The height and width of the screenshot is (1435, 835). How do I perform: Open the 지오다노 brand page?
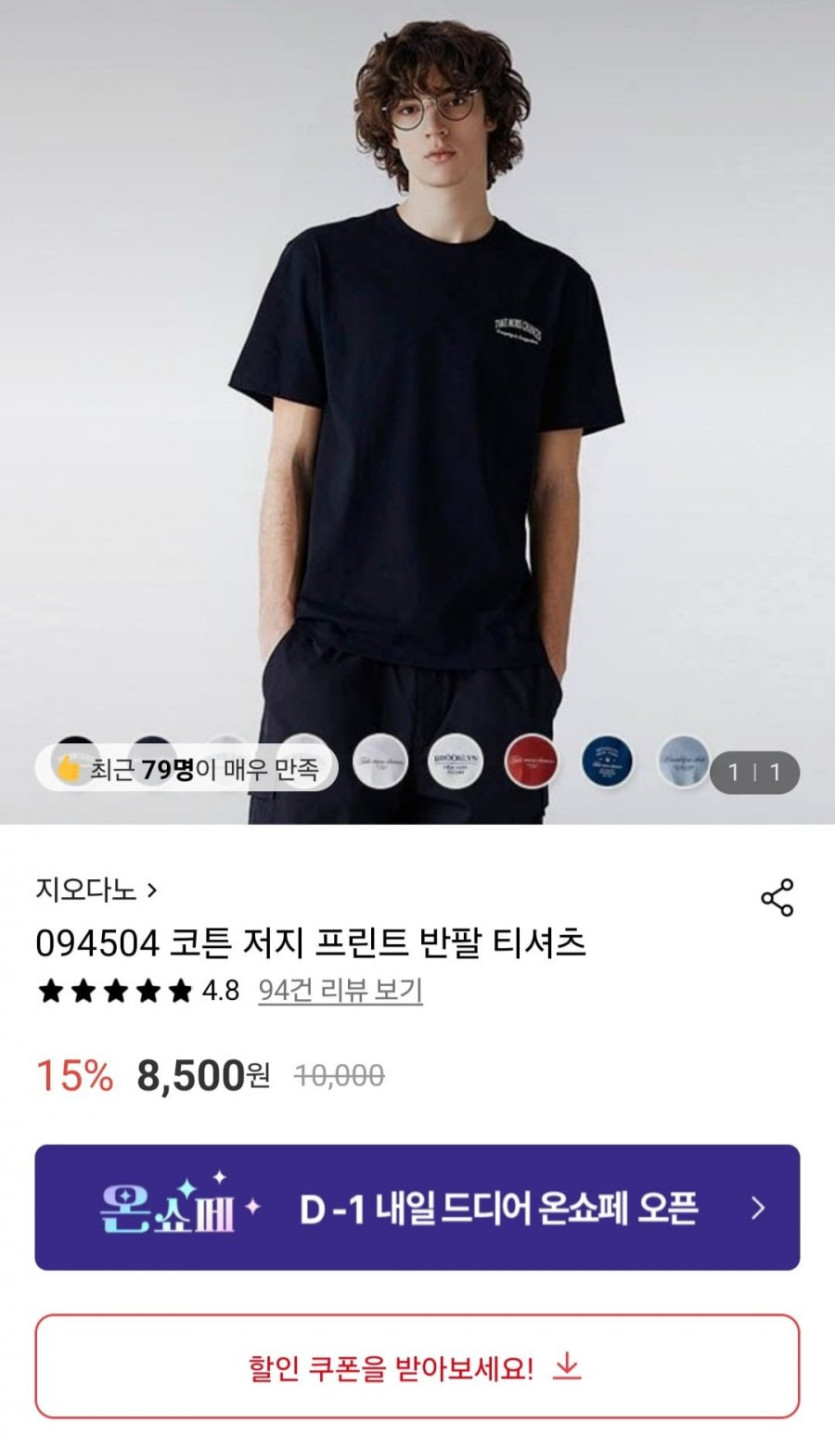point(96,889)
